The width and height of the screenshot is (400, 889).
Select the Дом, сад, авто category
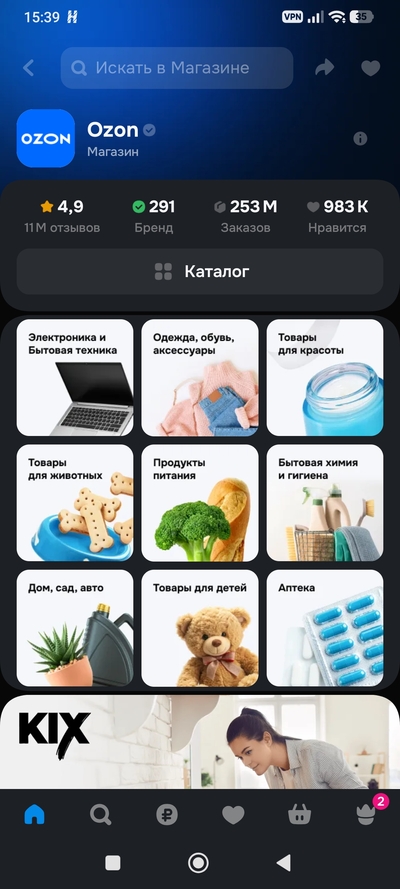[75, 628]
